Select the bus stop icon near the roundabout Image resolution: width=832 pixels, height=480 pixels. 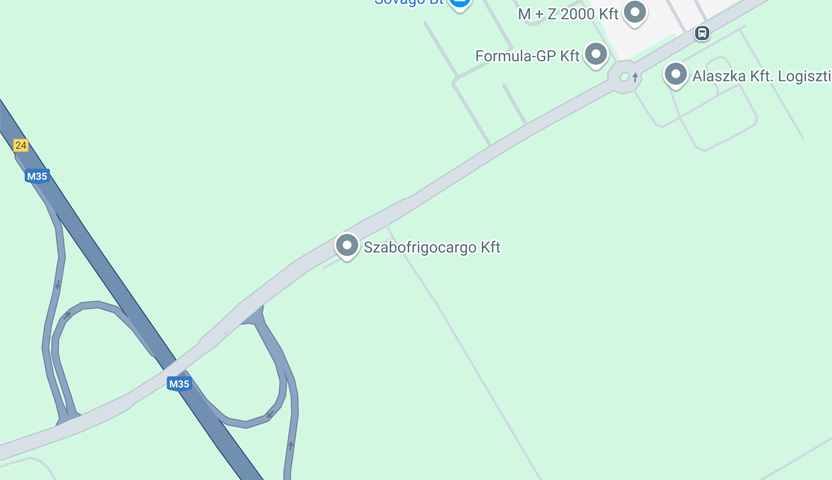click(702, 33)
